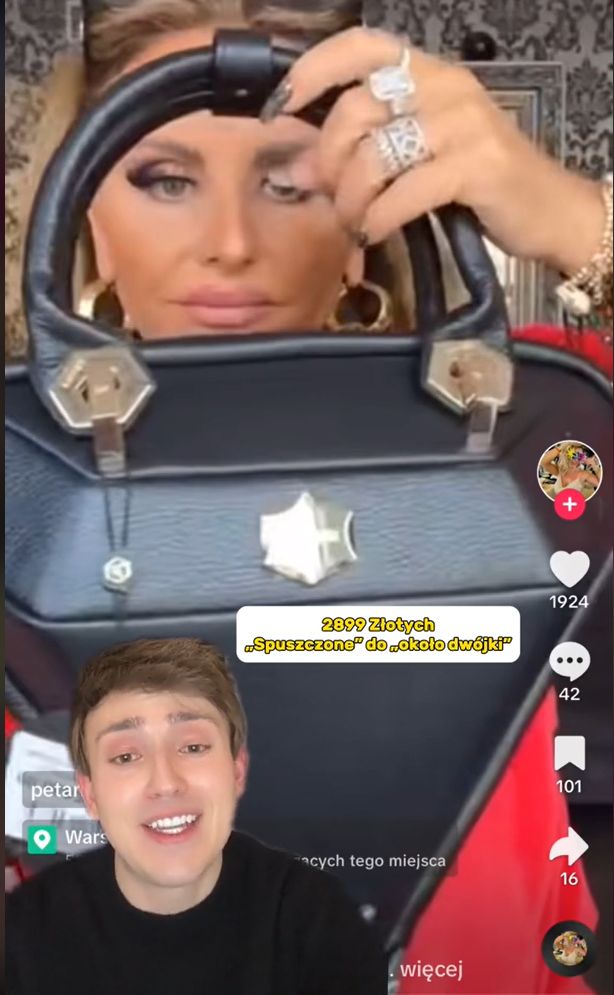Image resolution: width=614 pixels, height=995 pixels.
Task: Bookmark this video to favorites
Action: click(x=569, y=753)
